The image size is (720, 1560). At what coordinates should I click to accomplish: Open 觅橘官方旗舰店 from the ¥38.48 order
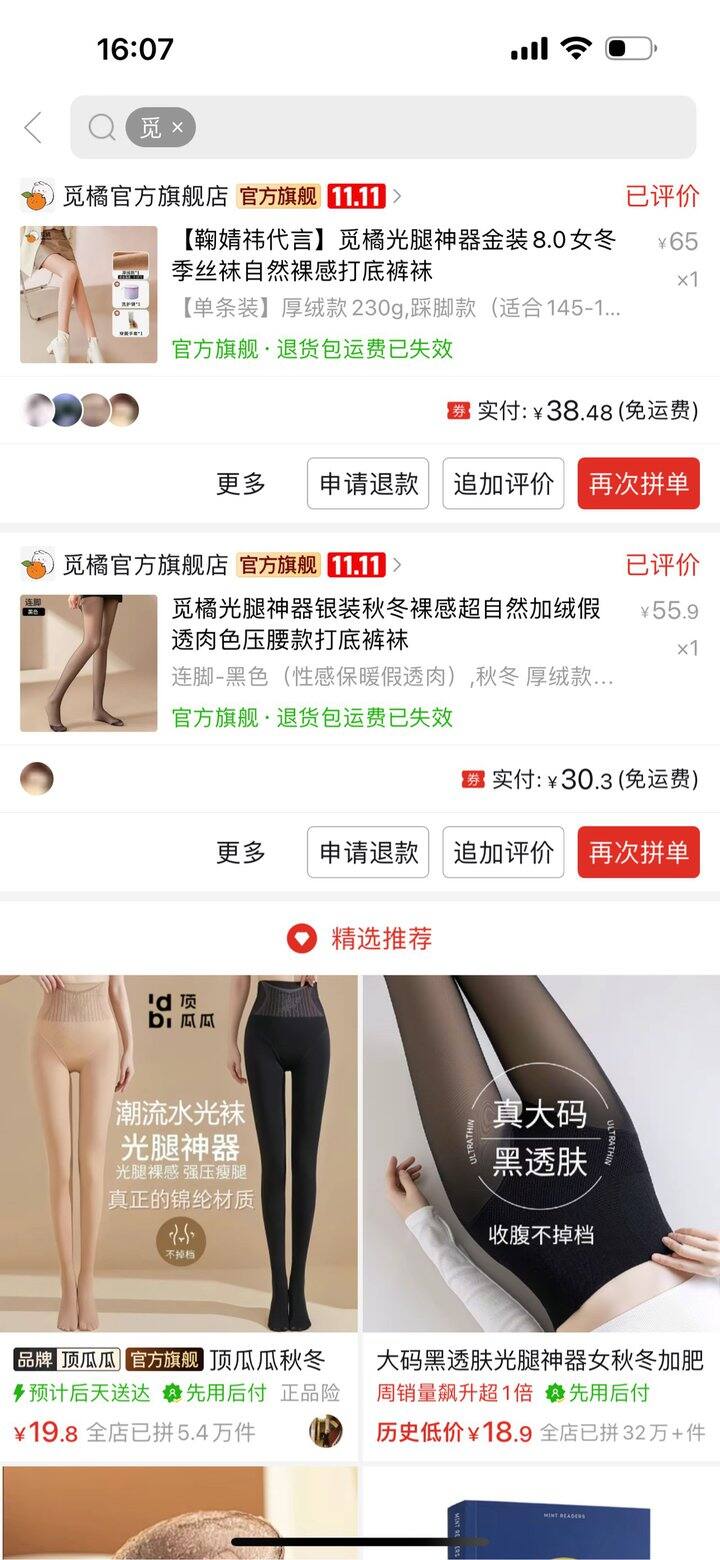click(146, 196)
